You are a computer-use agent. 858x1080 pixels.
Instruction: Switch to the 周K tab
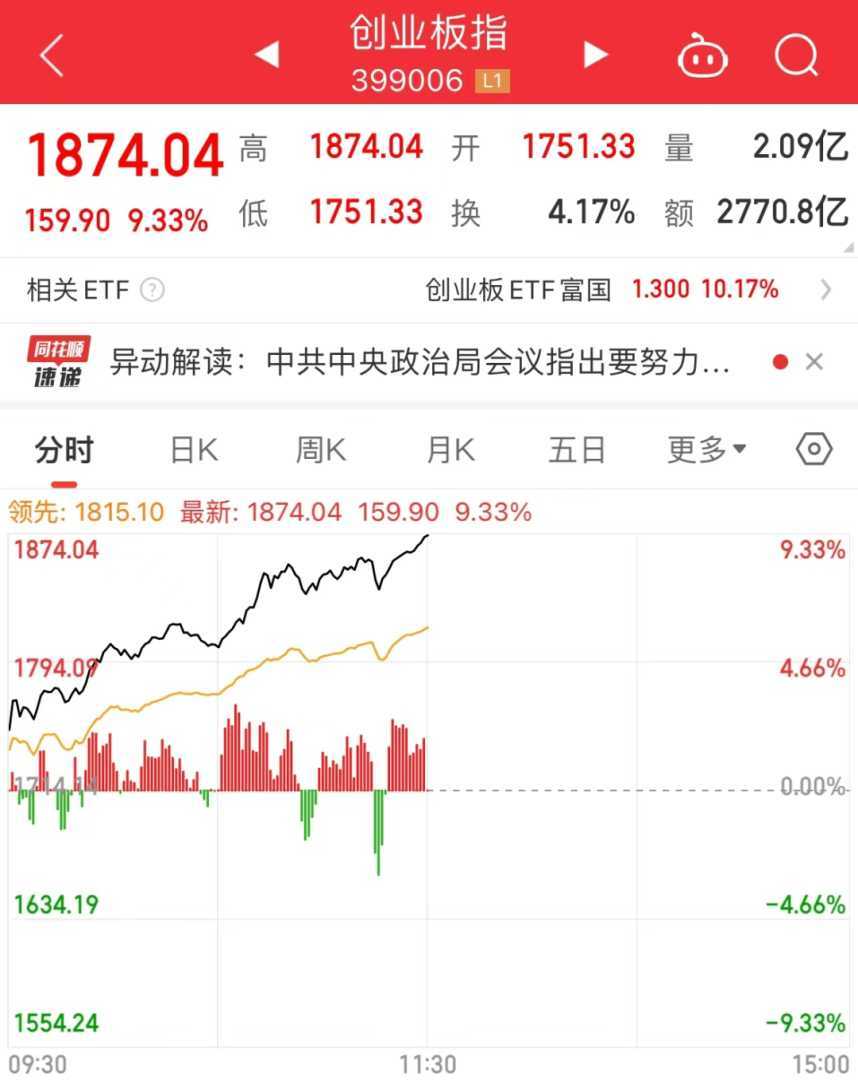tap(321, 450)
